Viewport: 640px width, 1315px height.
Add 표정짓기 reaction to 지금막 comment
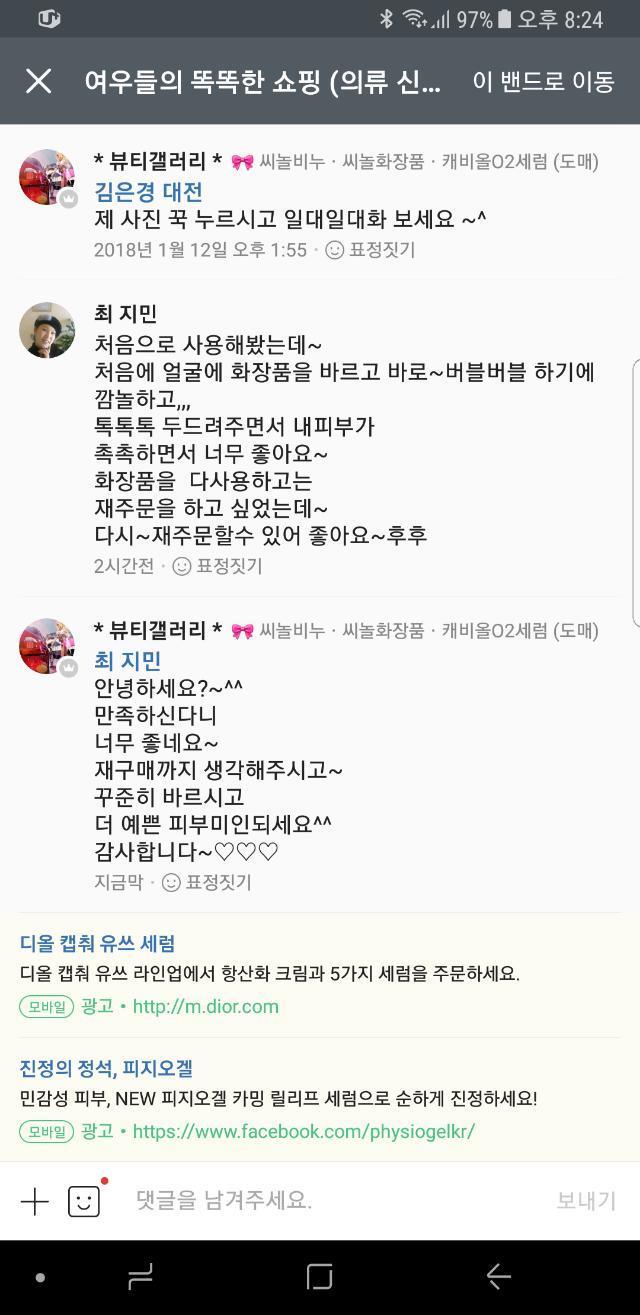[207, 882]
